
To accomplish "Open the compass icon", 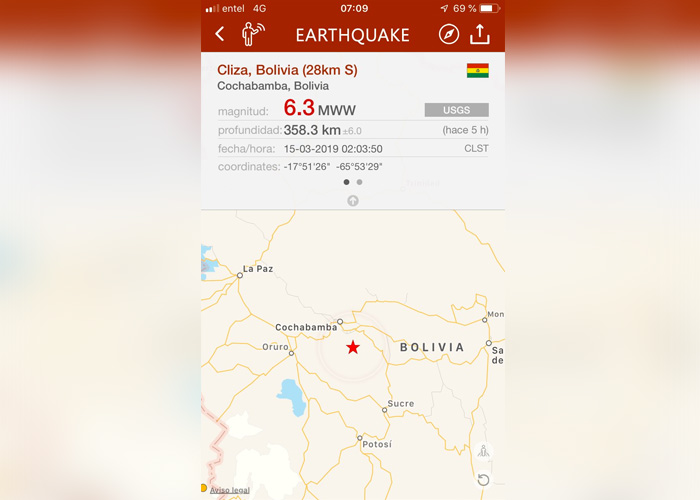I will [449, 34].
